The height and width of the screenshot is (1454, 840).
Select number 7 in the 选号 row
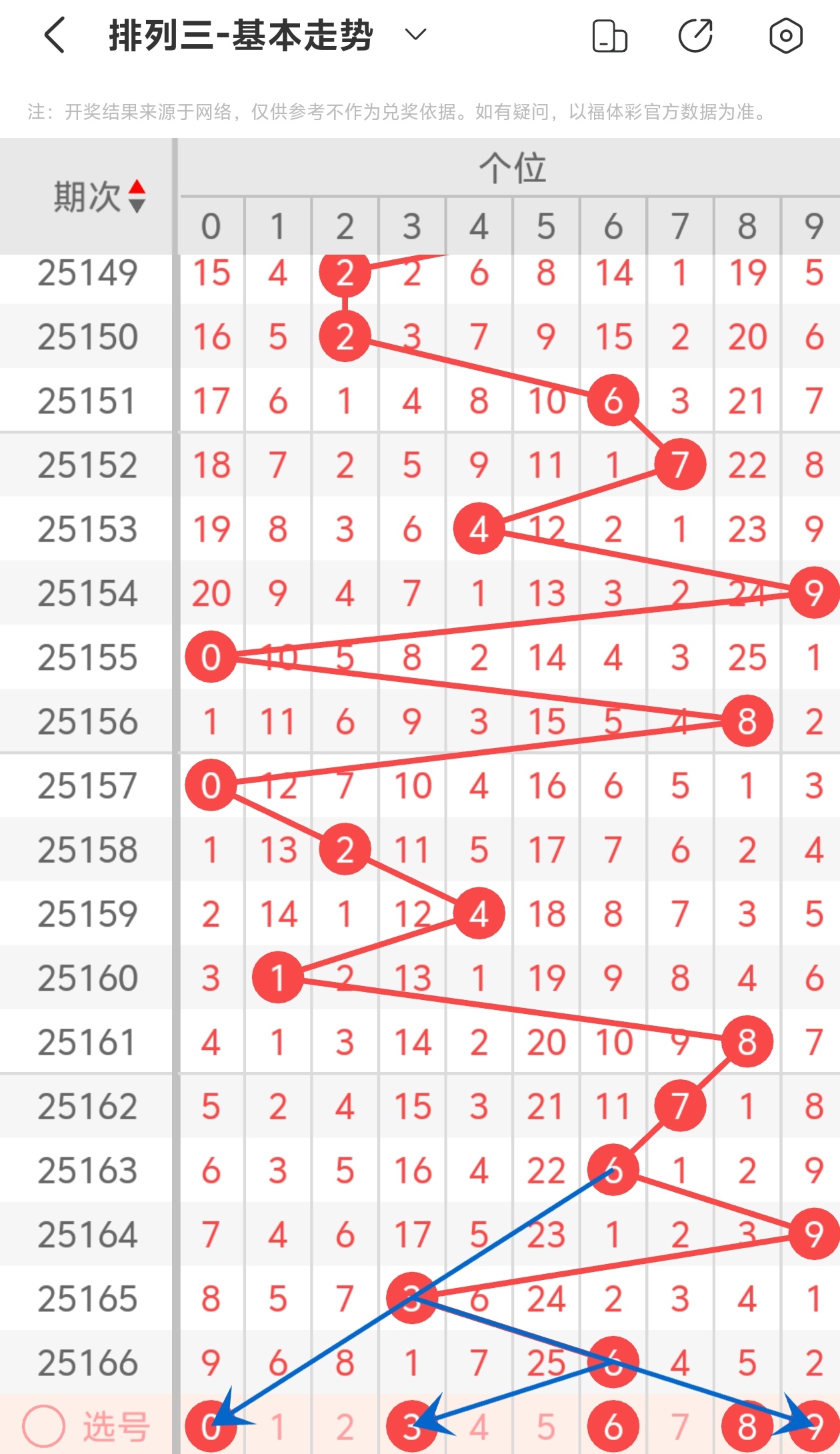pyautogui.click(x=679, y=1426)
